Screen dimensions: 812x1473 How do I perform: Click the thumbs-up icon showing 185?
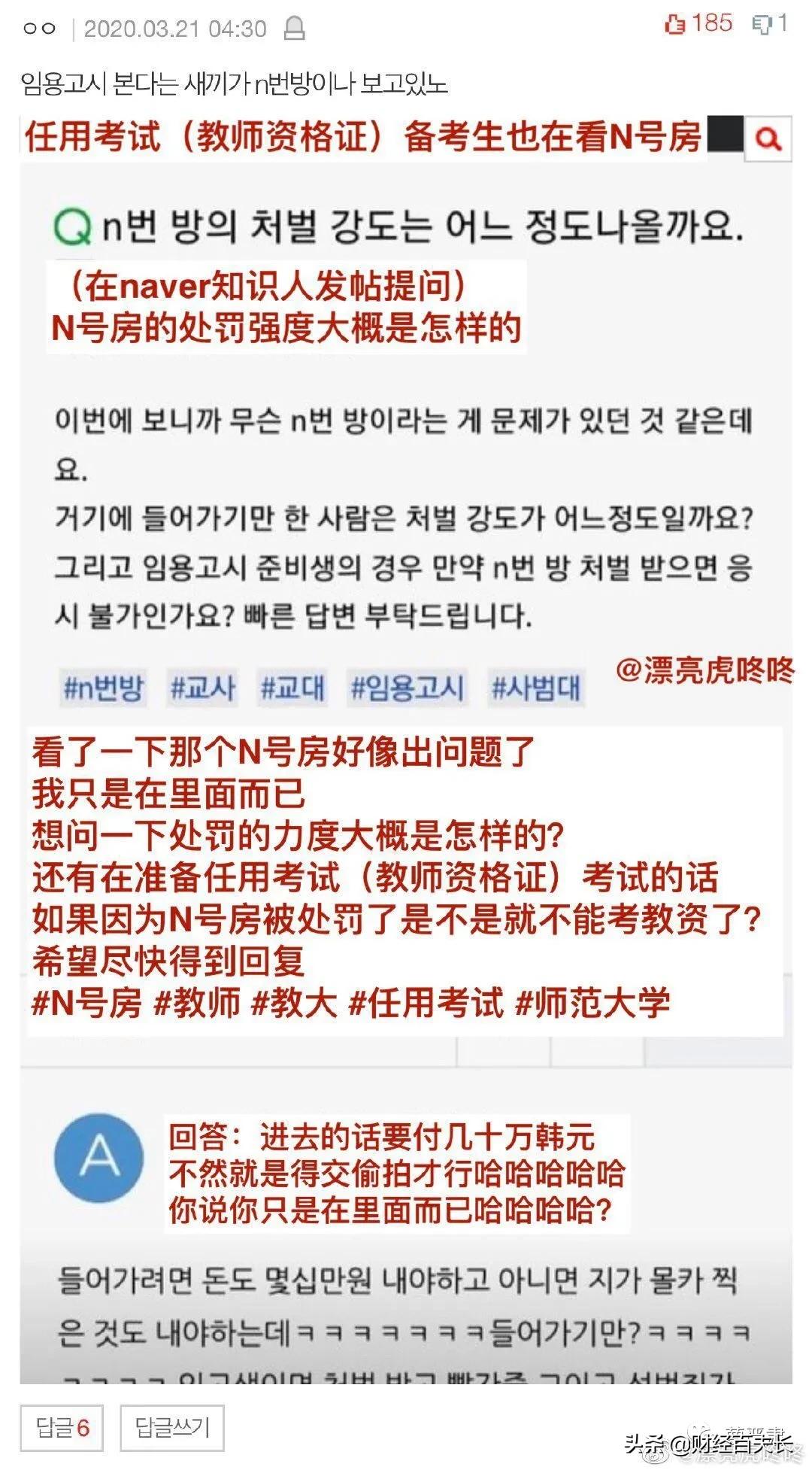[x=677, y=23]
